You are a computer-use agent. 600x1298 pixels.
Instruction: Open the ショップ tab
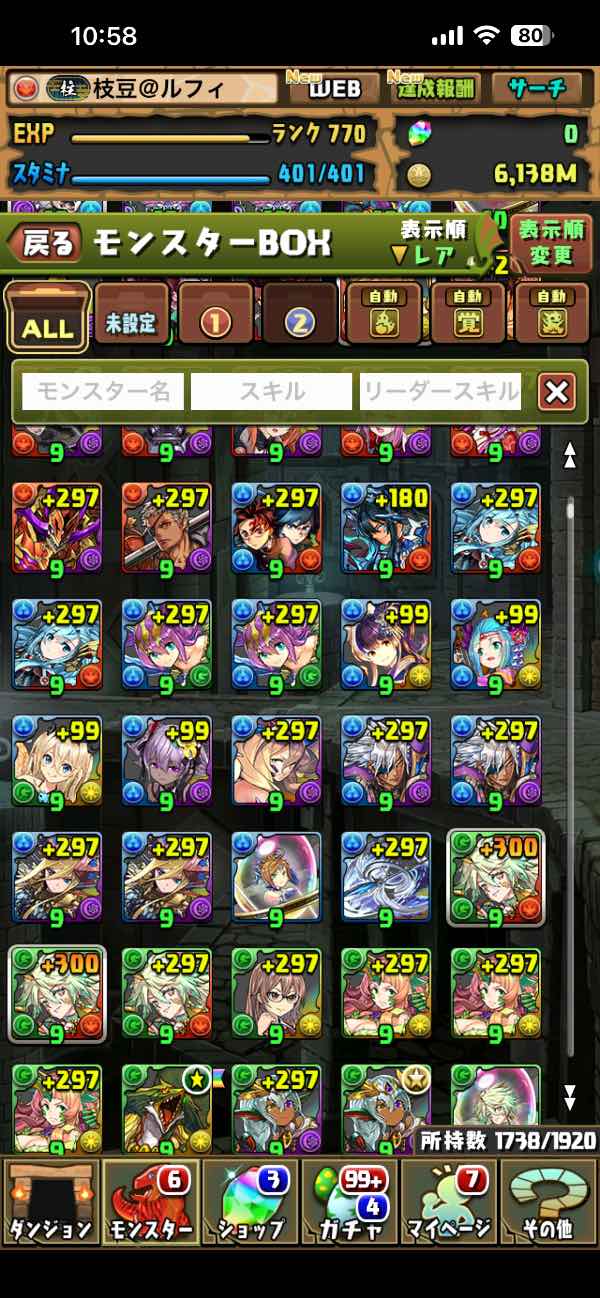point(250,1201)
